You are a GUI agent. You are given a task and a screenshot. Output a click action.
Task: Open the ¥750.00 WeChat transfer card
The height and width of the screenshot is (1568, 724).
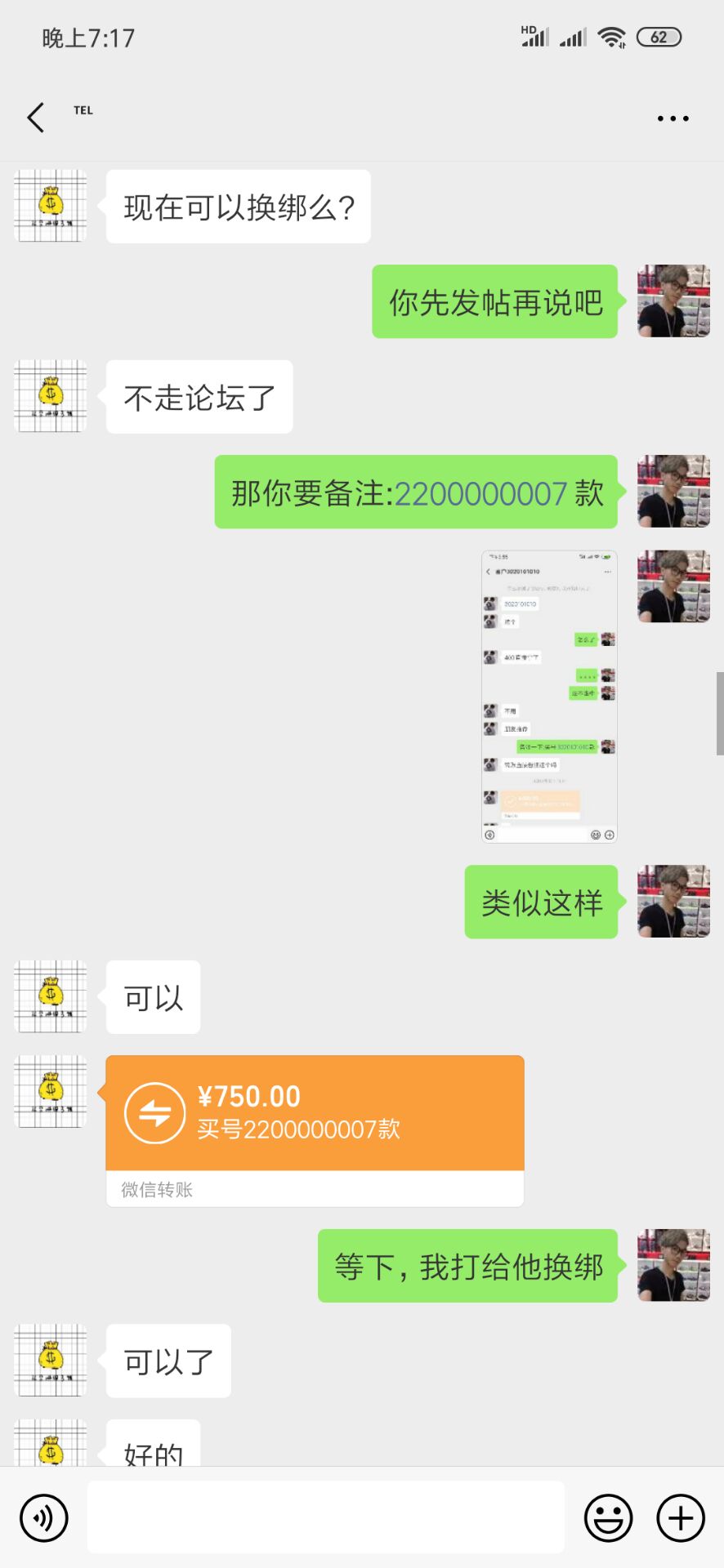coord(315,1114)
